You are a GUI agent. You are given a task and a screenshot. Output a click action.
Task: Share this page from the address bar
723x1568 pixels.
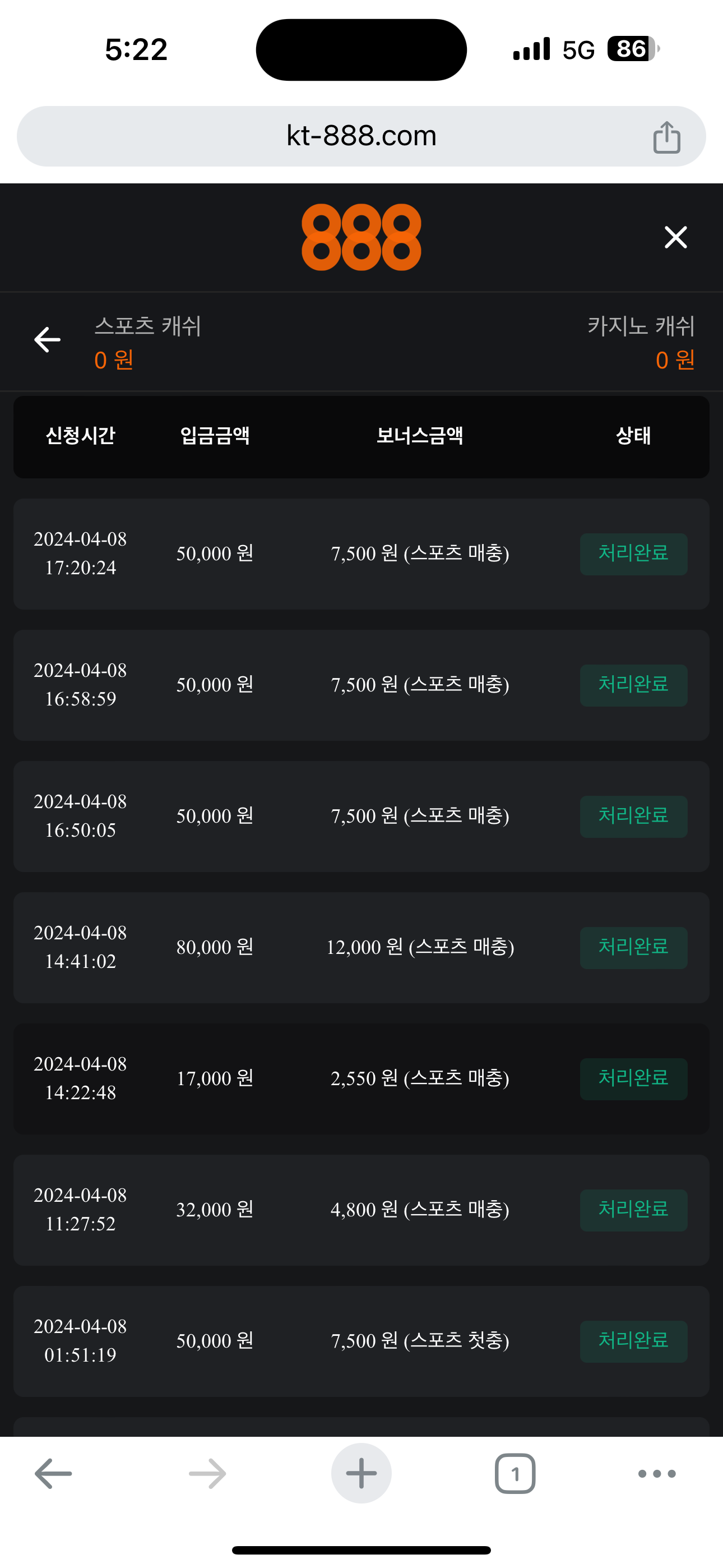666,137
